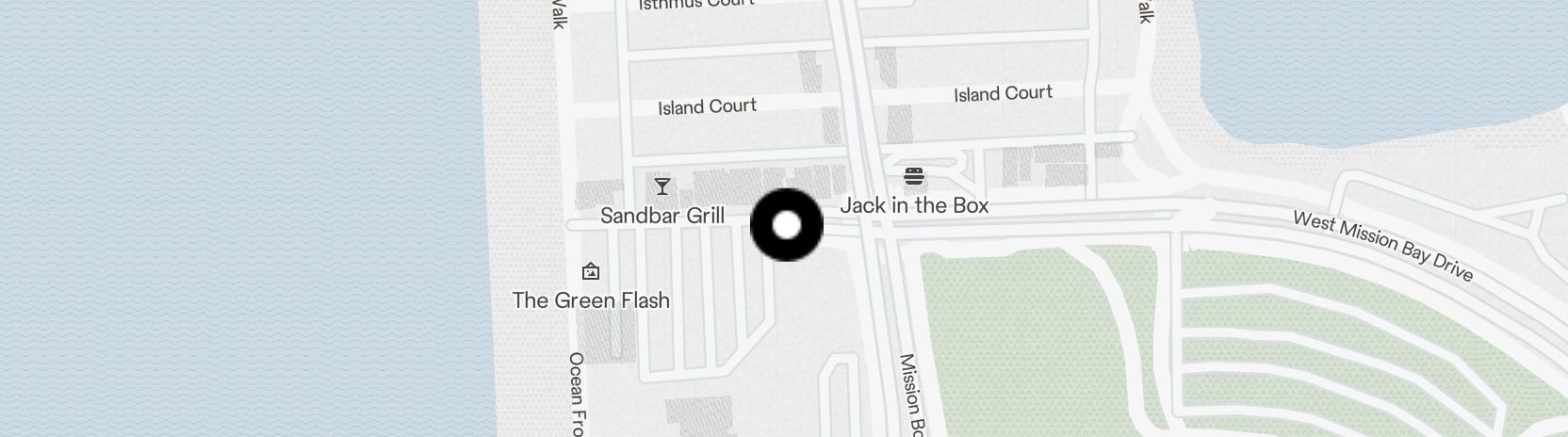Tap the black location pin marker

point(787,225)
